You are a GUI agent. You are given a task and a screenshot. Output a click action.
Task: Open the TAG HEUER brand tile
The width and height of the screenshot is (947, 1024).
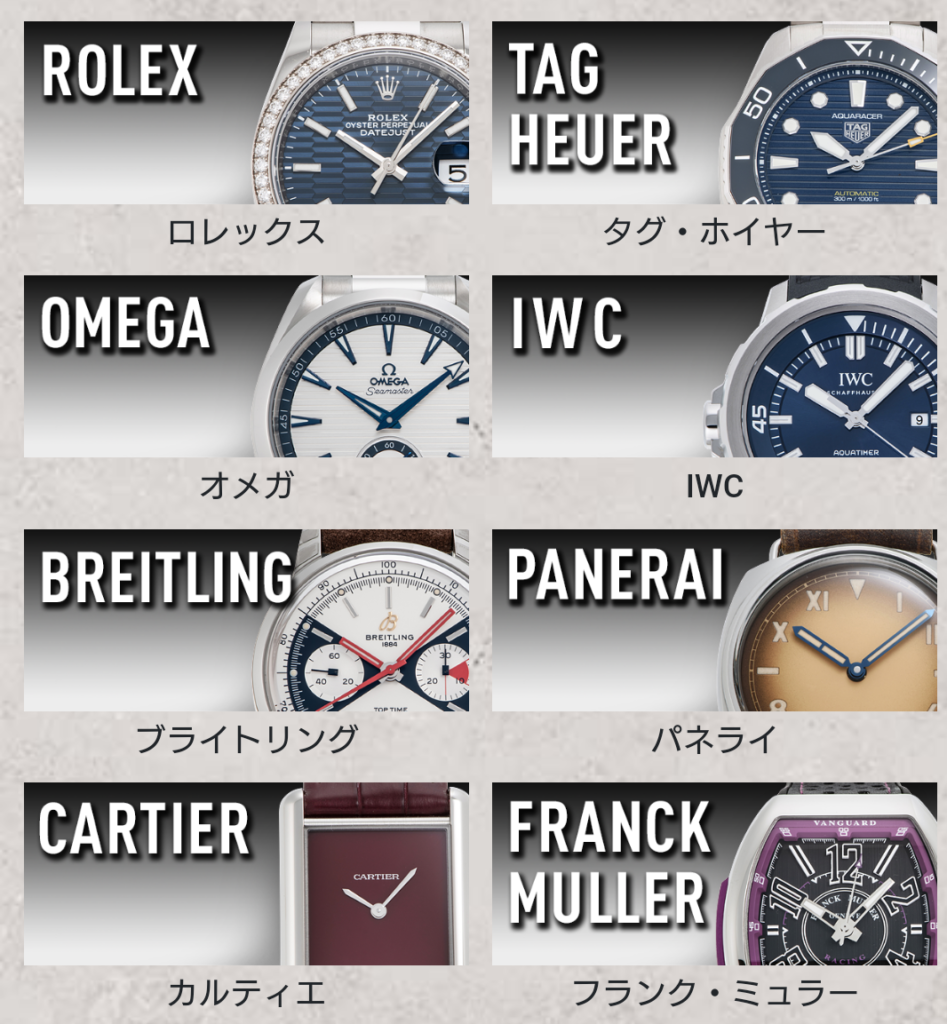pyautogui.click(x=714, y=113)
